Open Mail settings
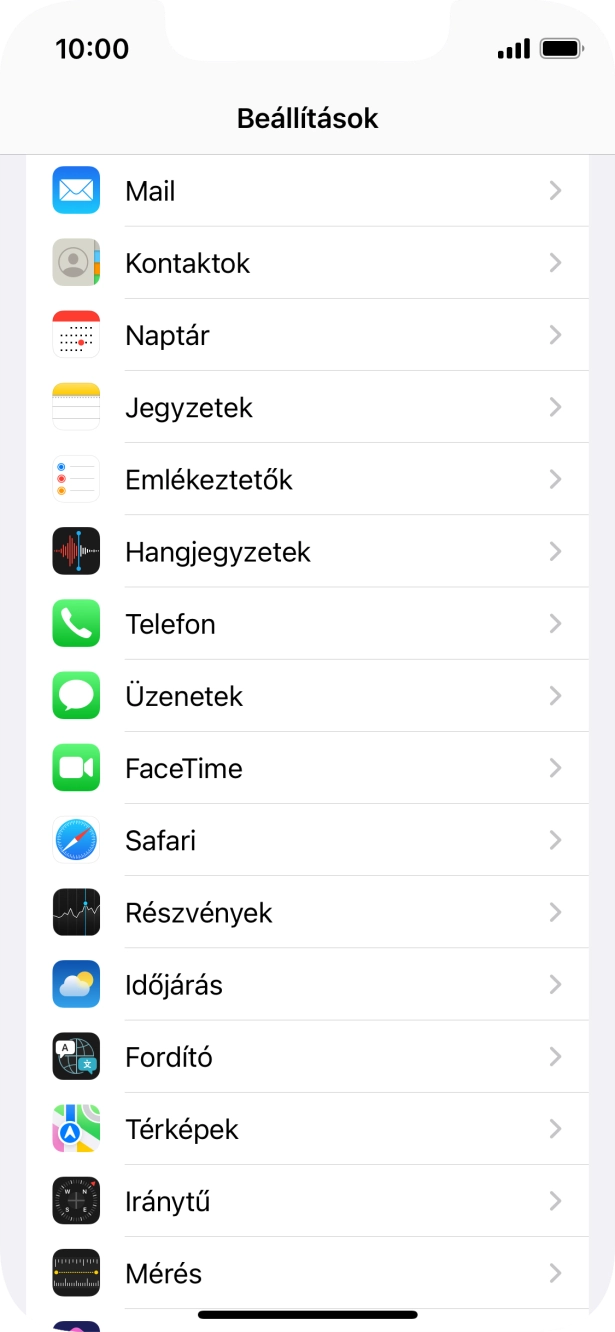 point(307,191)
